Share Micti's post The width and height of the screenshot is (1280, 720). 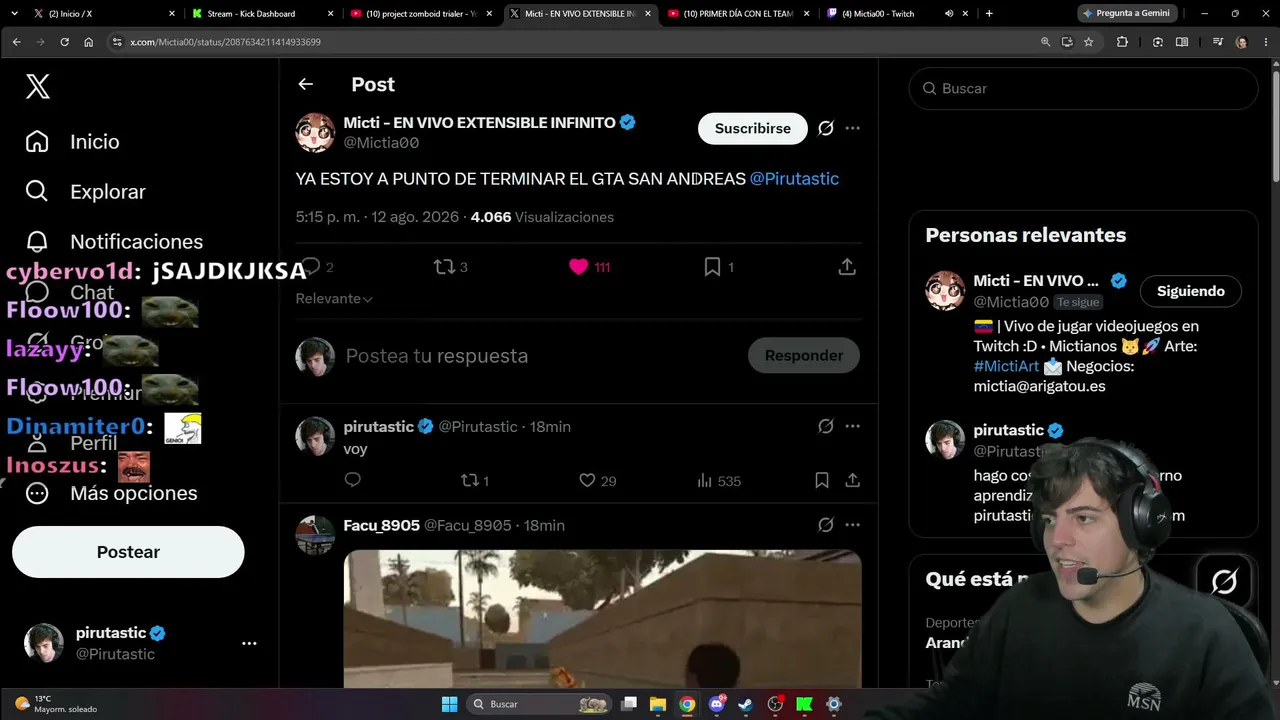[847, 267]
